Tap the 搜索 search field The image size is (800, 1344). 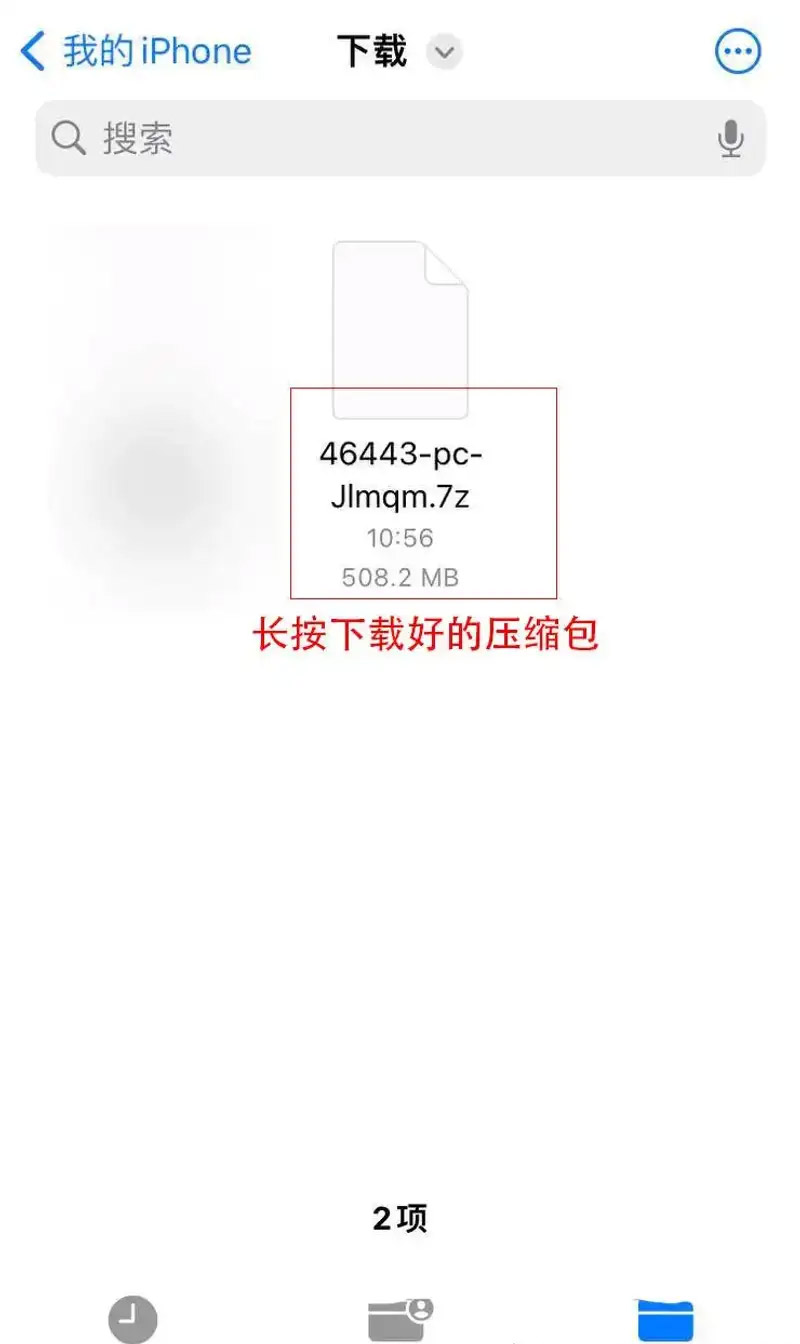pyautogui.click(x=380, y=139)
